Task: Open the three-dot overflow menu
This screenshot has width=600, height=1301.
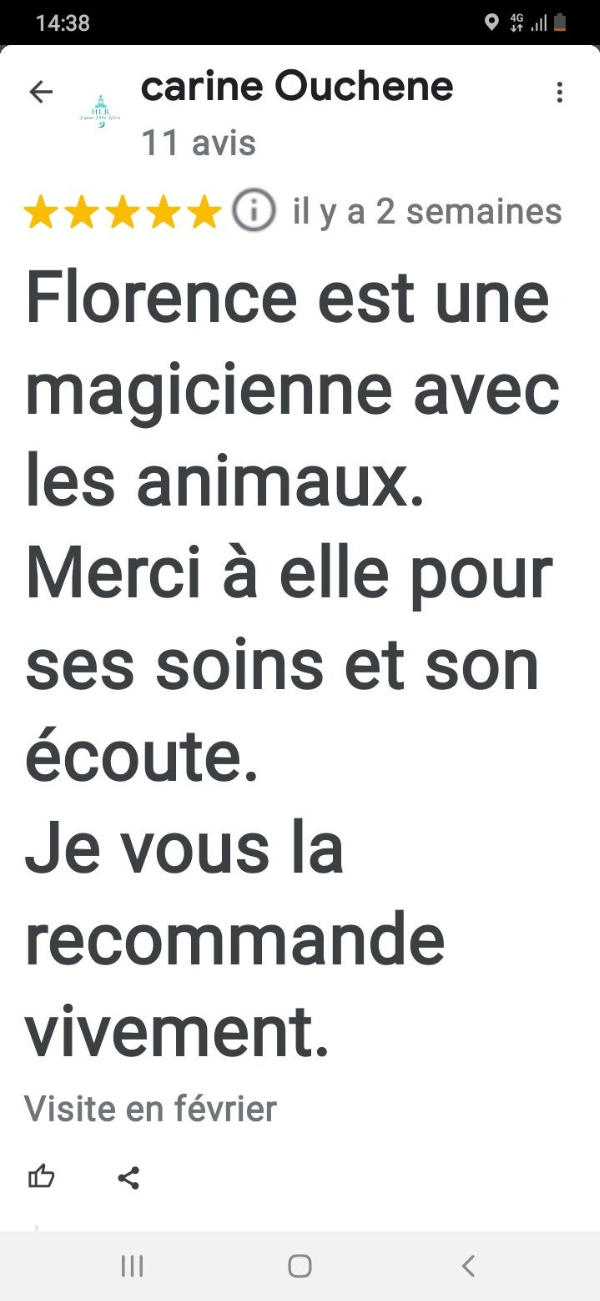Action: tap(559, 93)
